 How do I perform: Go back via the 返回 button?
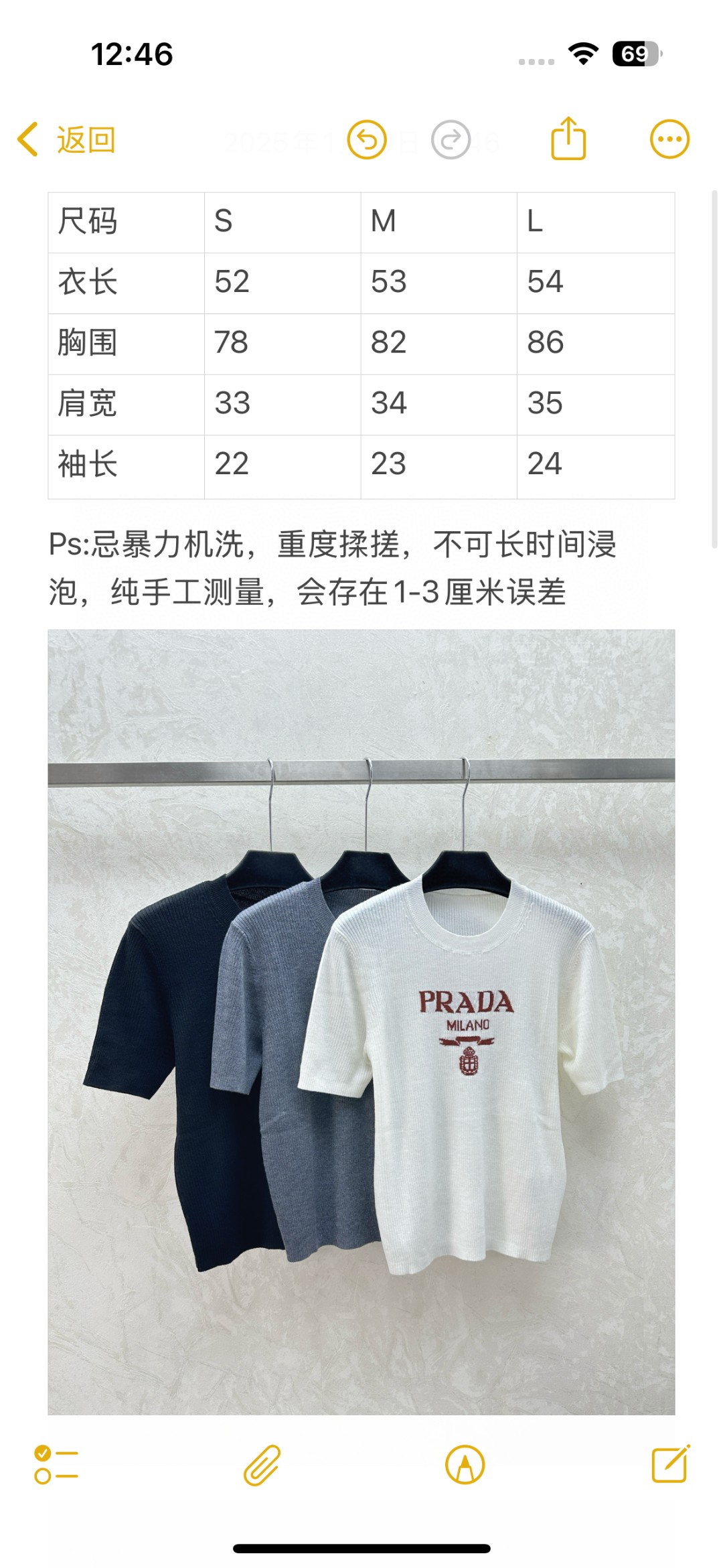pyautogui.click(x=66, y=140)
